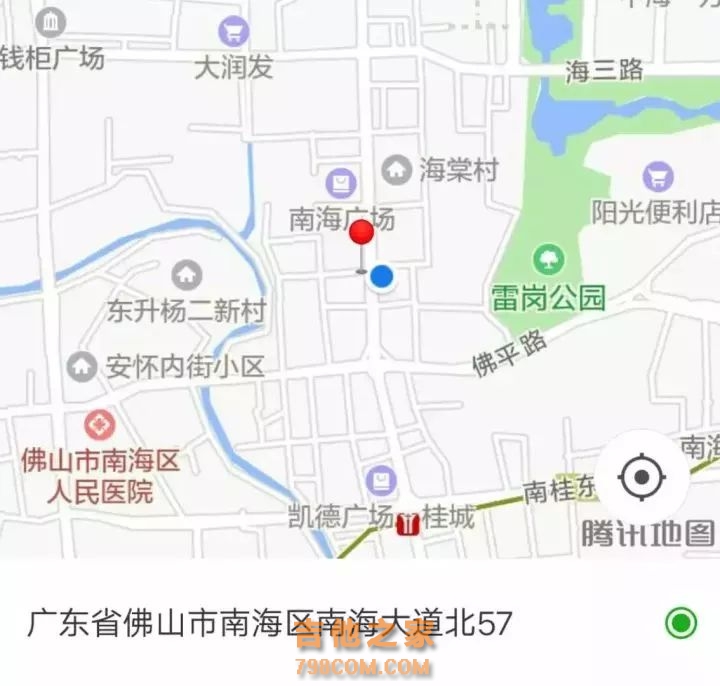Tap the 雷岗公园 park marker
Viewport: 720px width, 686px height.
click(548, 262)
